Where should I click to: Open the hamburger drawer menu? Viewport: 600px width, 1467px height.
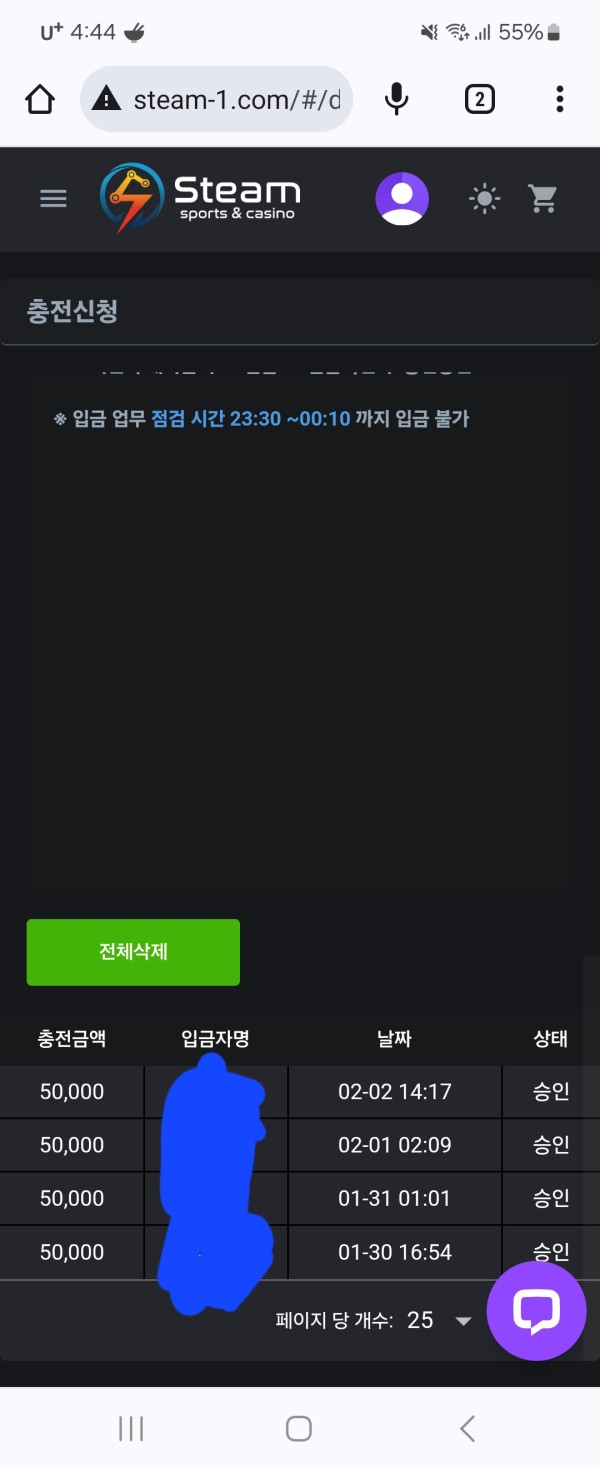[53, 199]
